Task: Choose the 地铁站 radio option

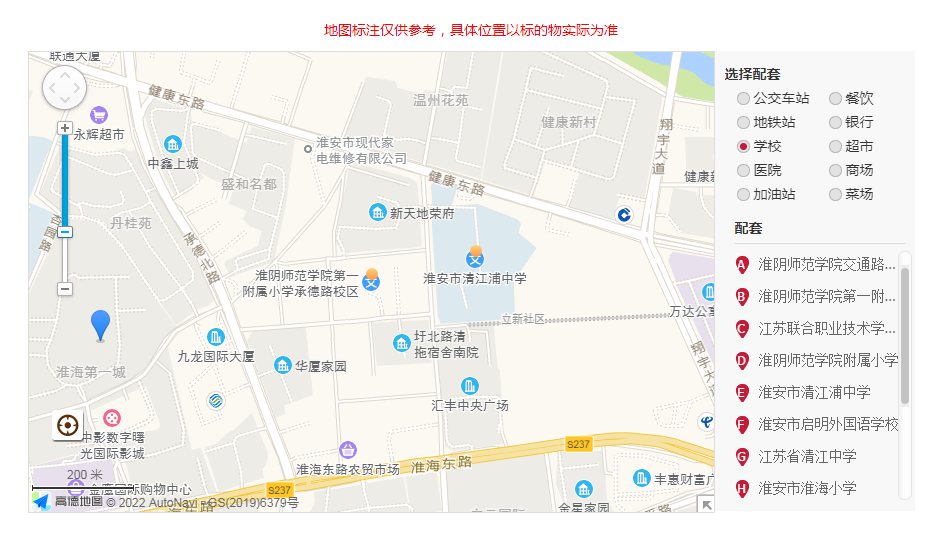Action: 743,122
